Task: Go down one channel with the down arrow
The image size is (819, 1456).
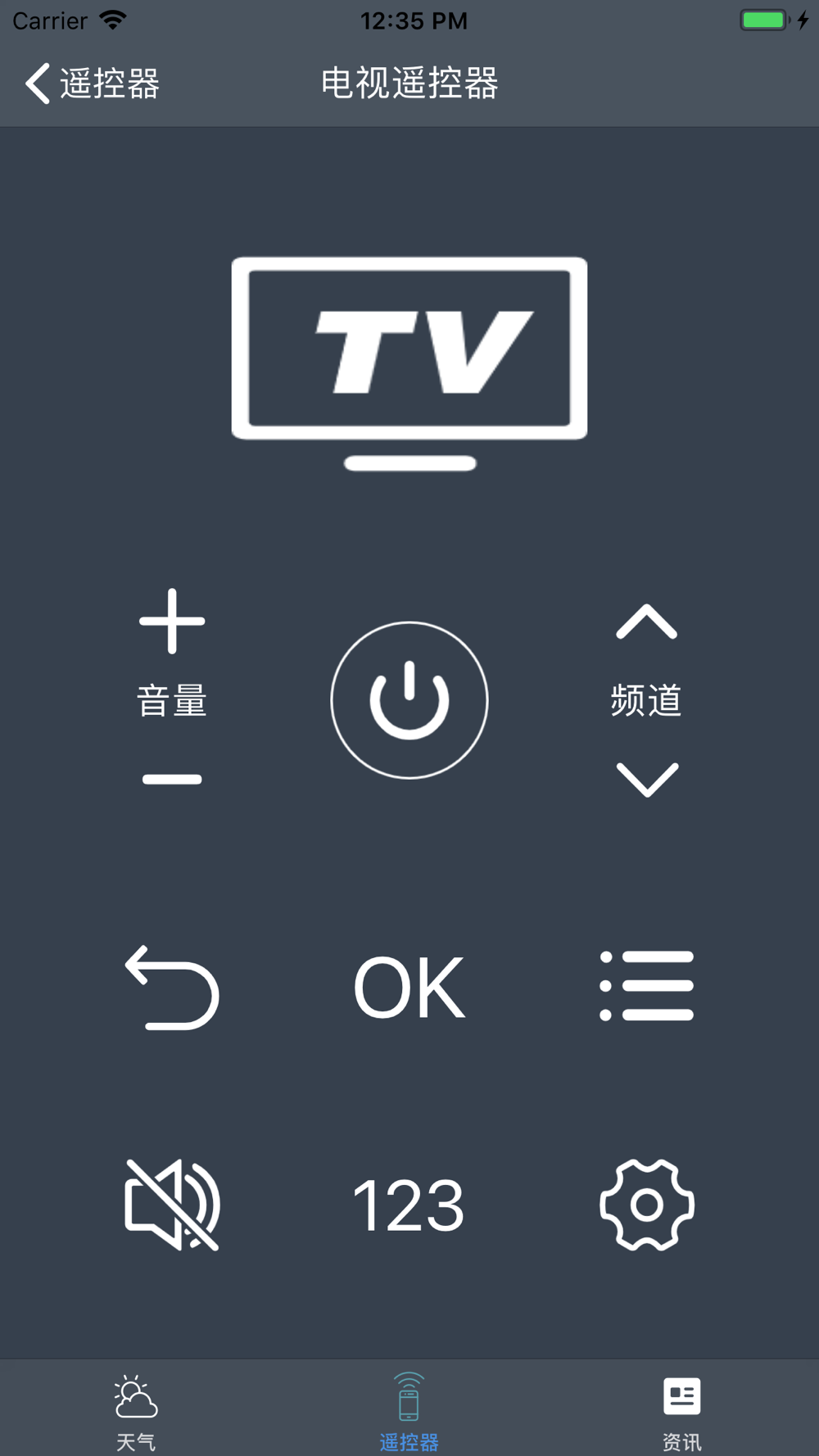Action: pos(647,780)
